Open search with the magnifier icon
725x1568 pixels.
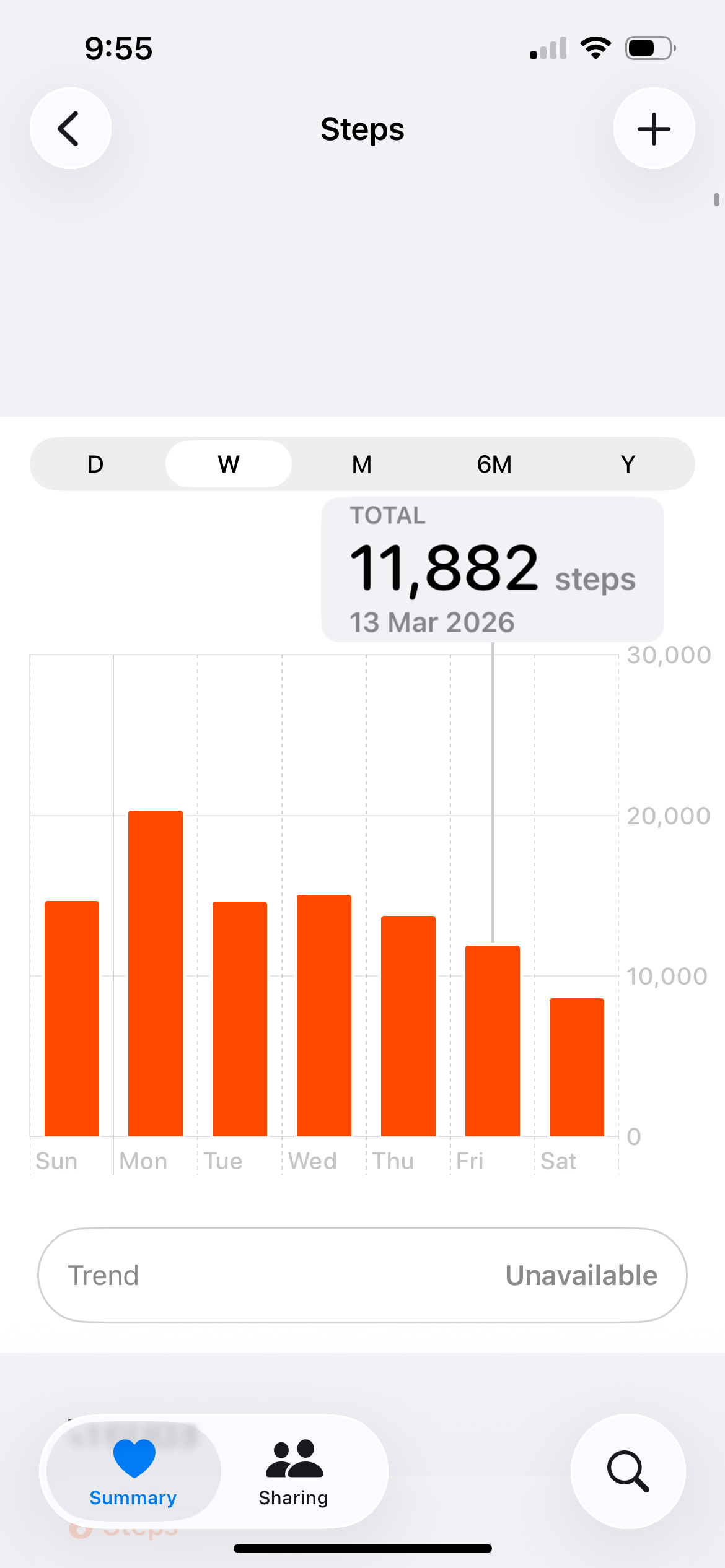coord(628,1471)
